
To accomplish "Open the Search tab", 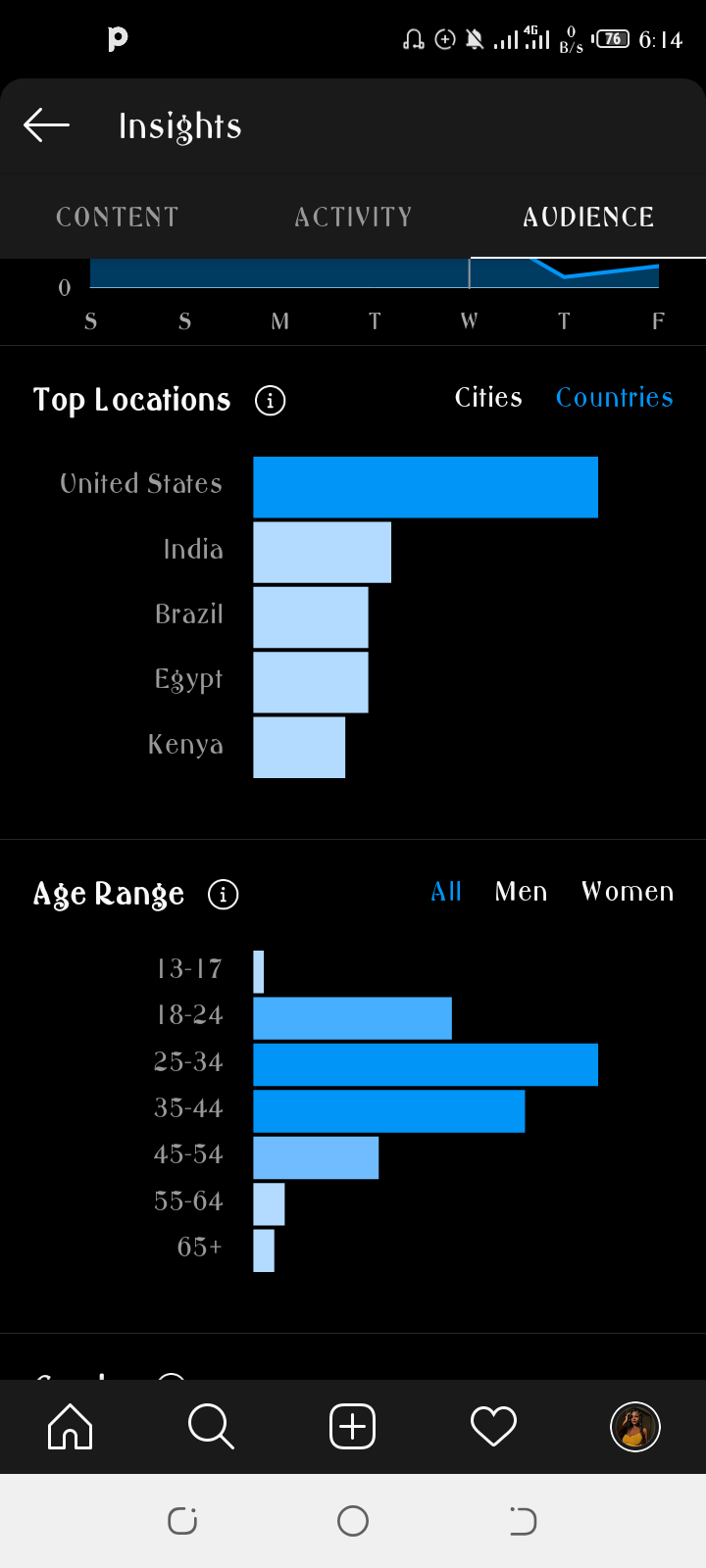I will [x=211, y=1426].
